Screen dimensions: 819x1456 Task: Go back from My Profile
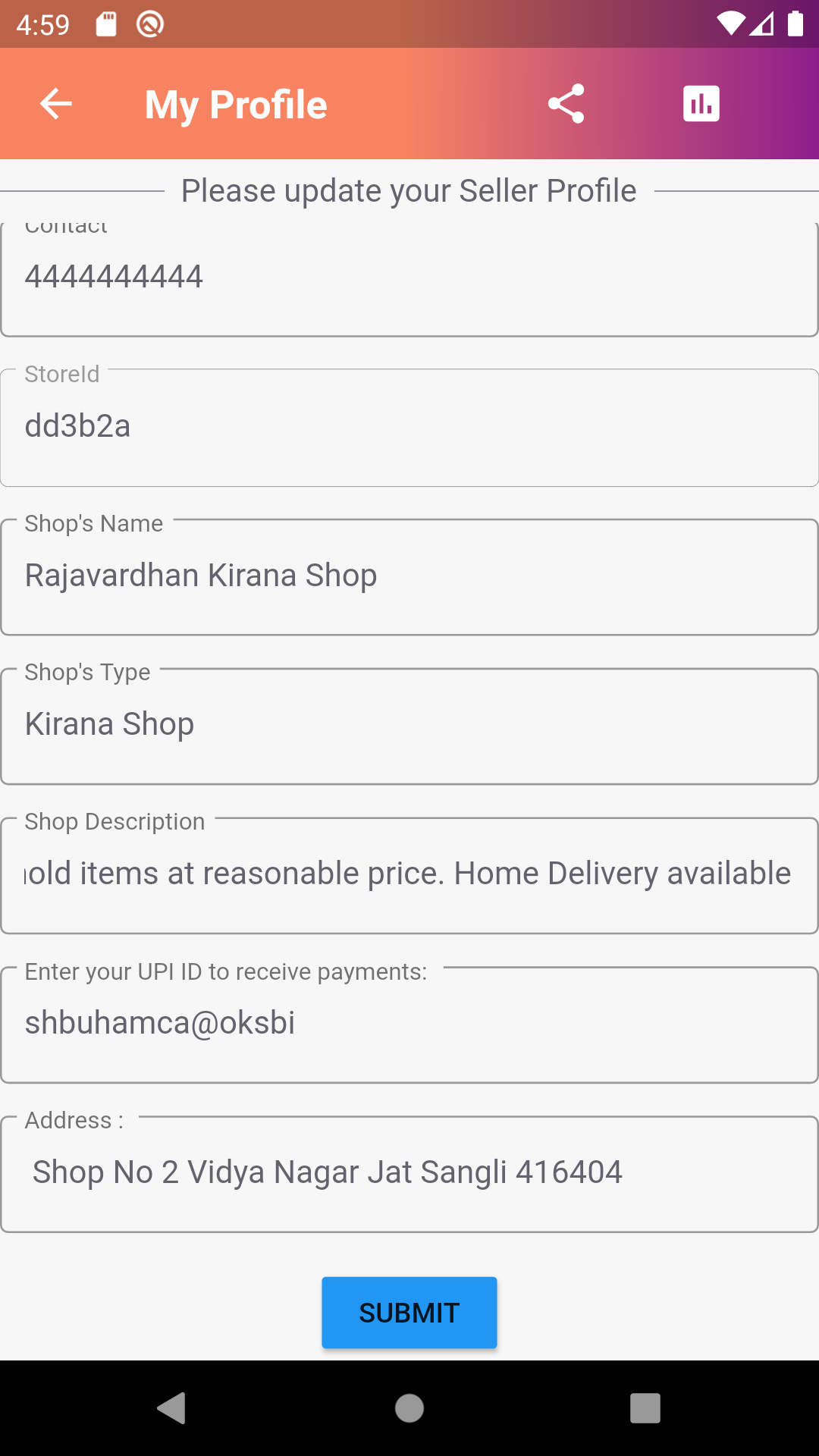tap(55, 104)
